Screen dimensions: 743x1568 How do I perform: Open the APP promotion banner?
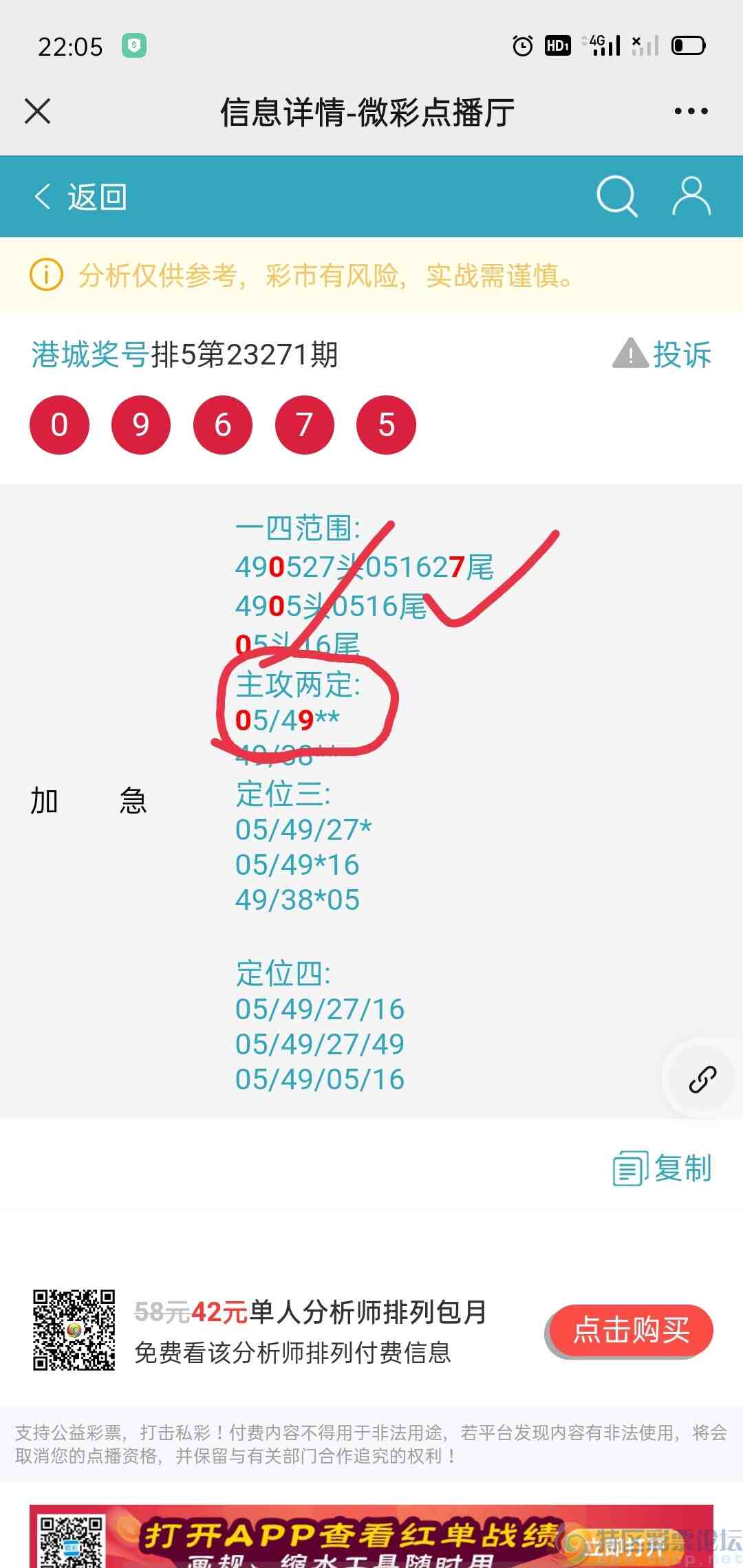tap(371, 1538)
